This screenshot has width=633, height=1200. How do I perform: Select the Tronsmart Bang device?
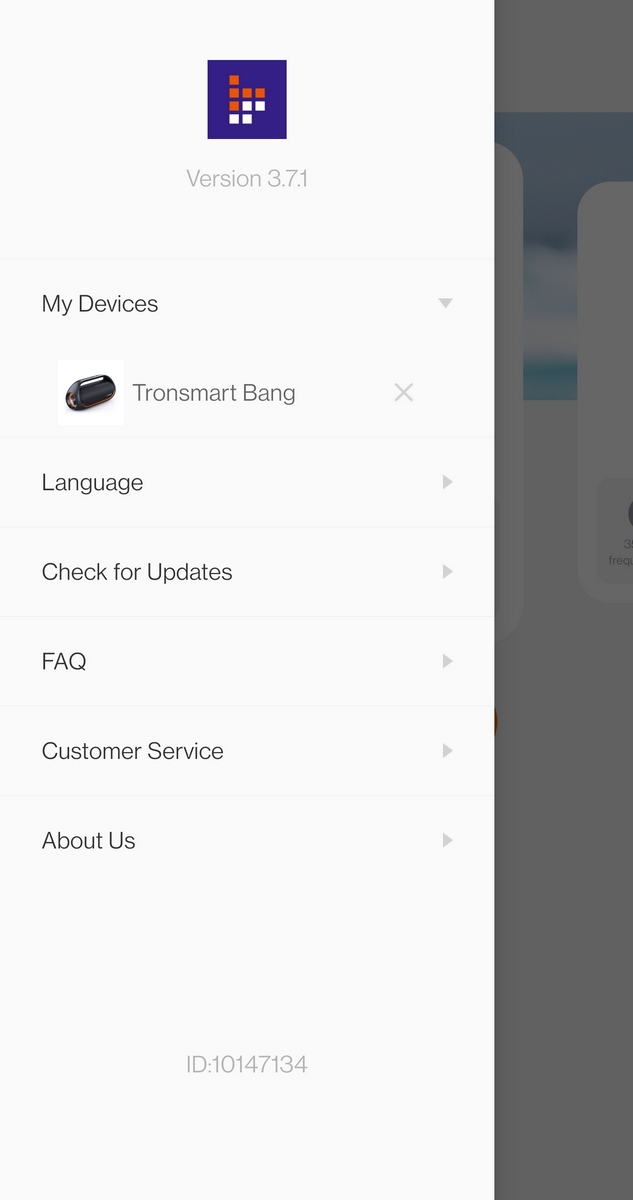(x=213, y=393)
